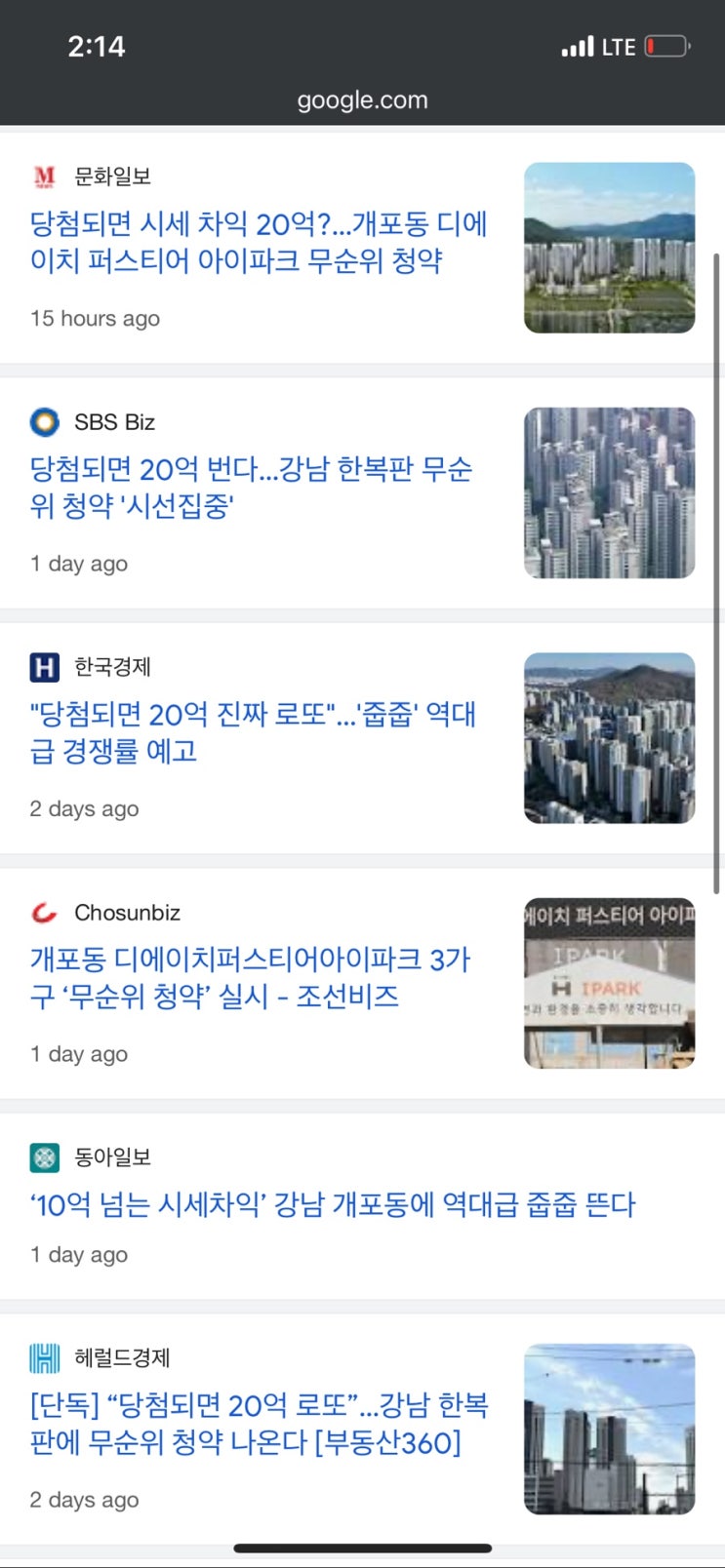Read the 헤럴드경제 부동산360 exclusive article
The width and height of the screenshot is (725, 1568).
point(259,1424)
